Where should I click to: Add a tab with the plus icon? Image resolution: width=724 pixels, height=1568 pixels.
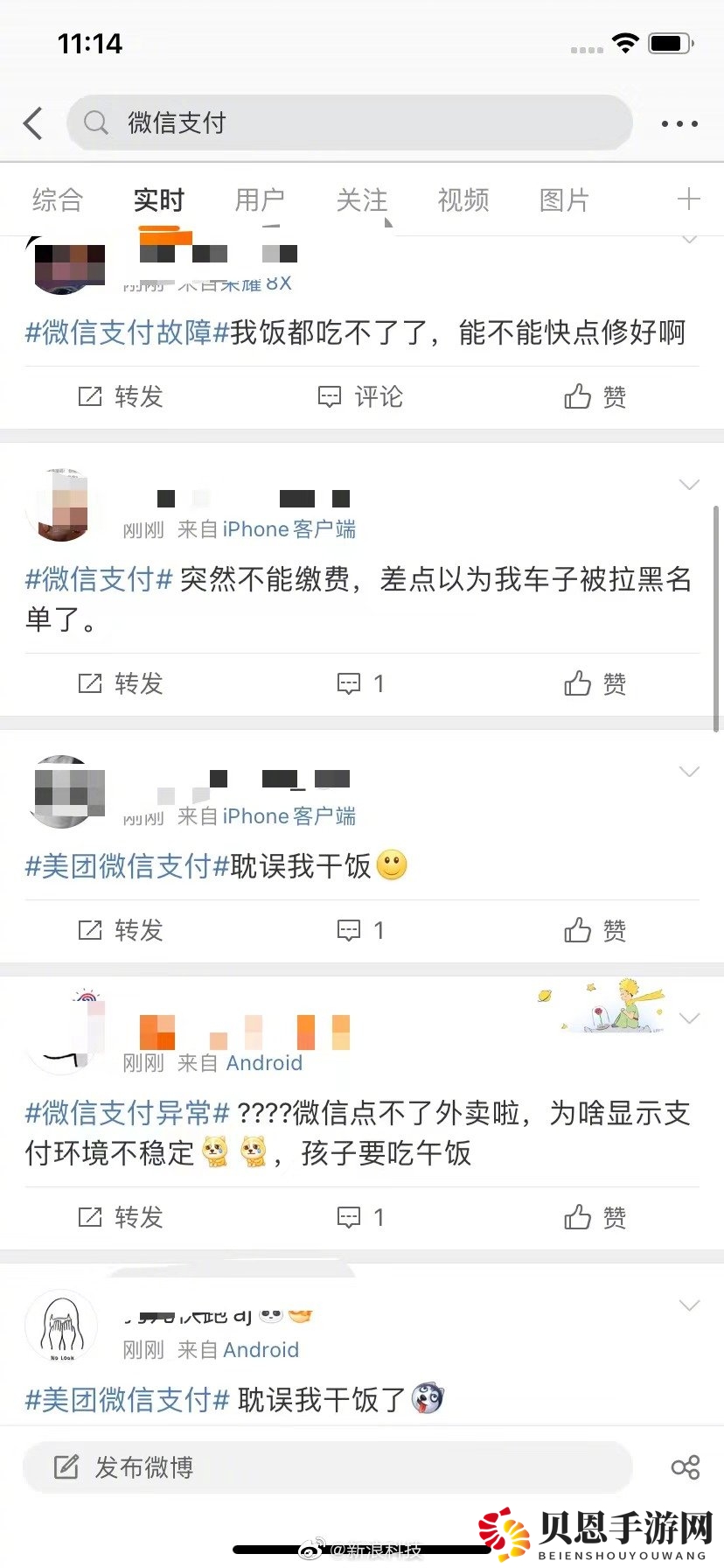click(688, 199)
